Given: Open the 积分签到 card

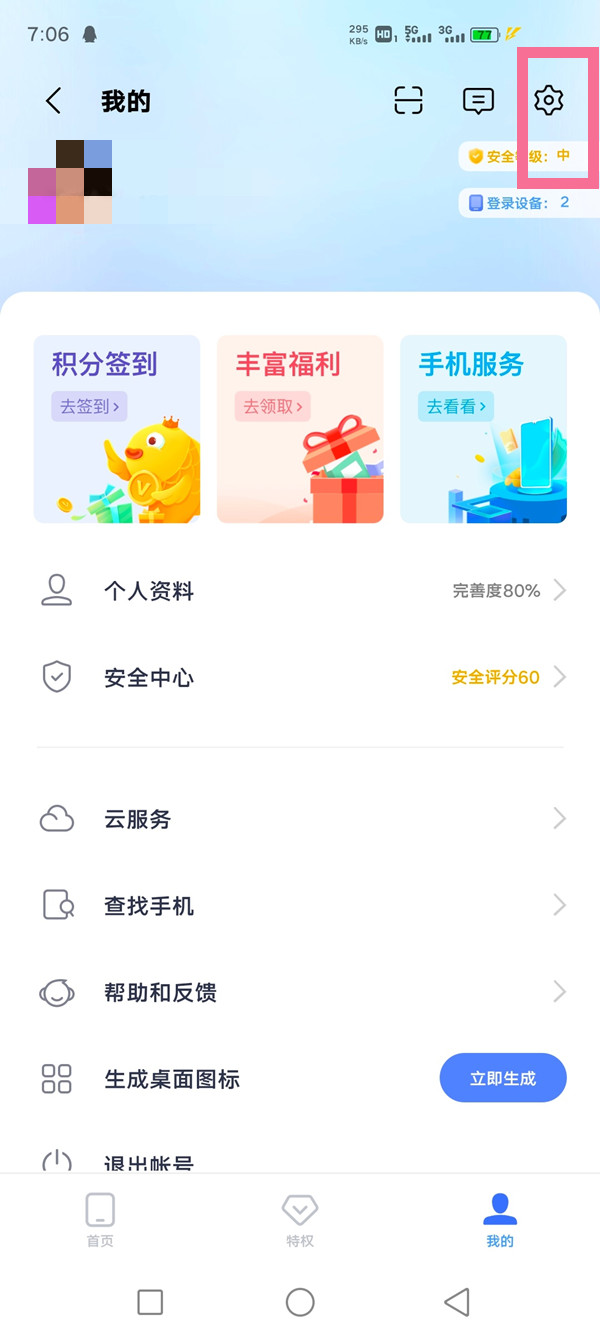Looking at the screenshot, I should click(116, 429).
